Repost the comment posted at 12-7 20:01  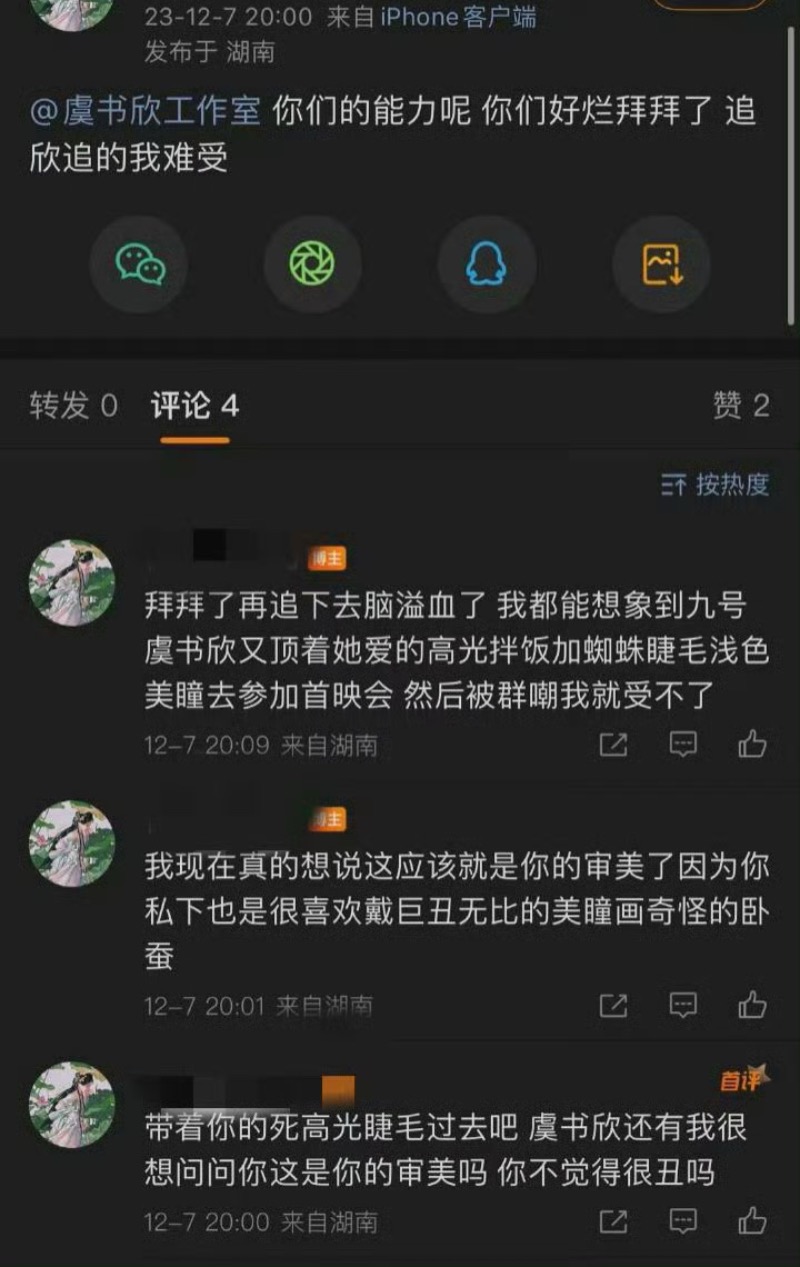point(613,1005)
